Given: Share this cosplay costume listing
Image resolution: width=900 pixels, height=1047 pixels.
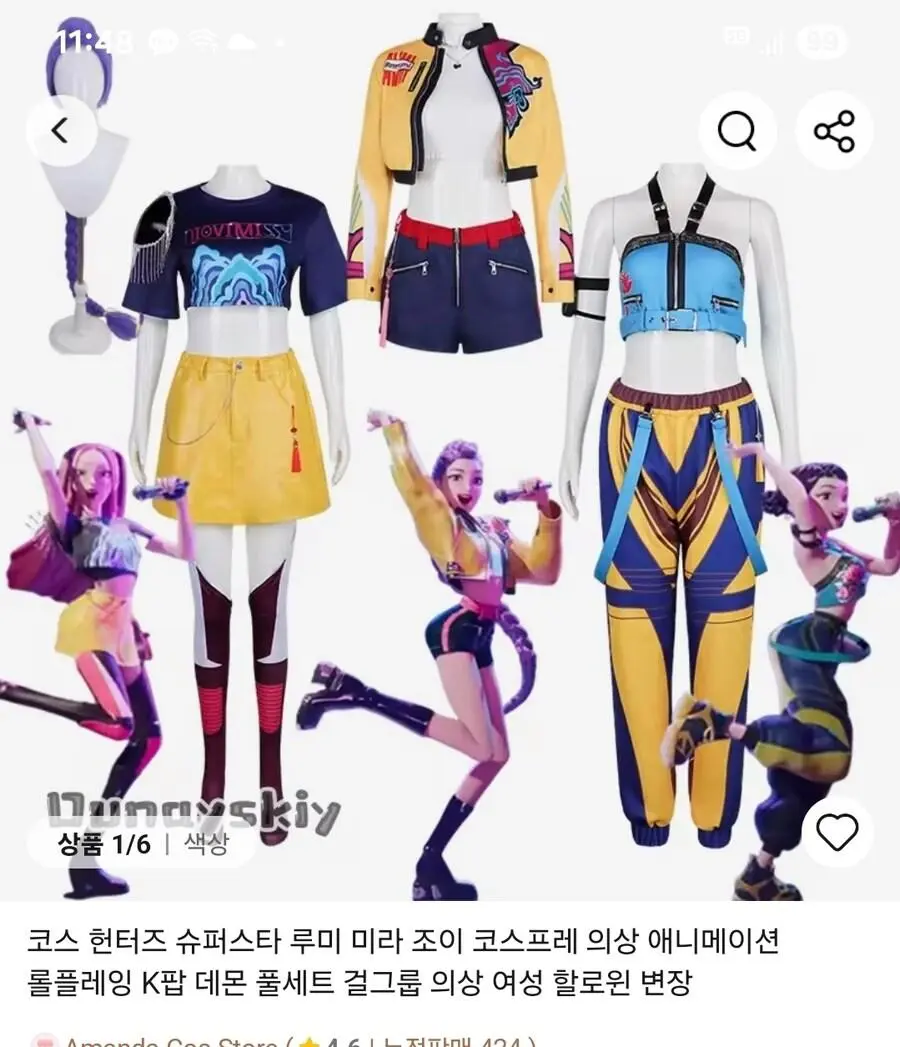Looking at the screenshot, I should (x=834, y=131).
